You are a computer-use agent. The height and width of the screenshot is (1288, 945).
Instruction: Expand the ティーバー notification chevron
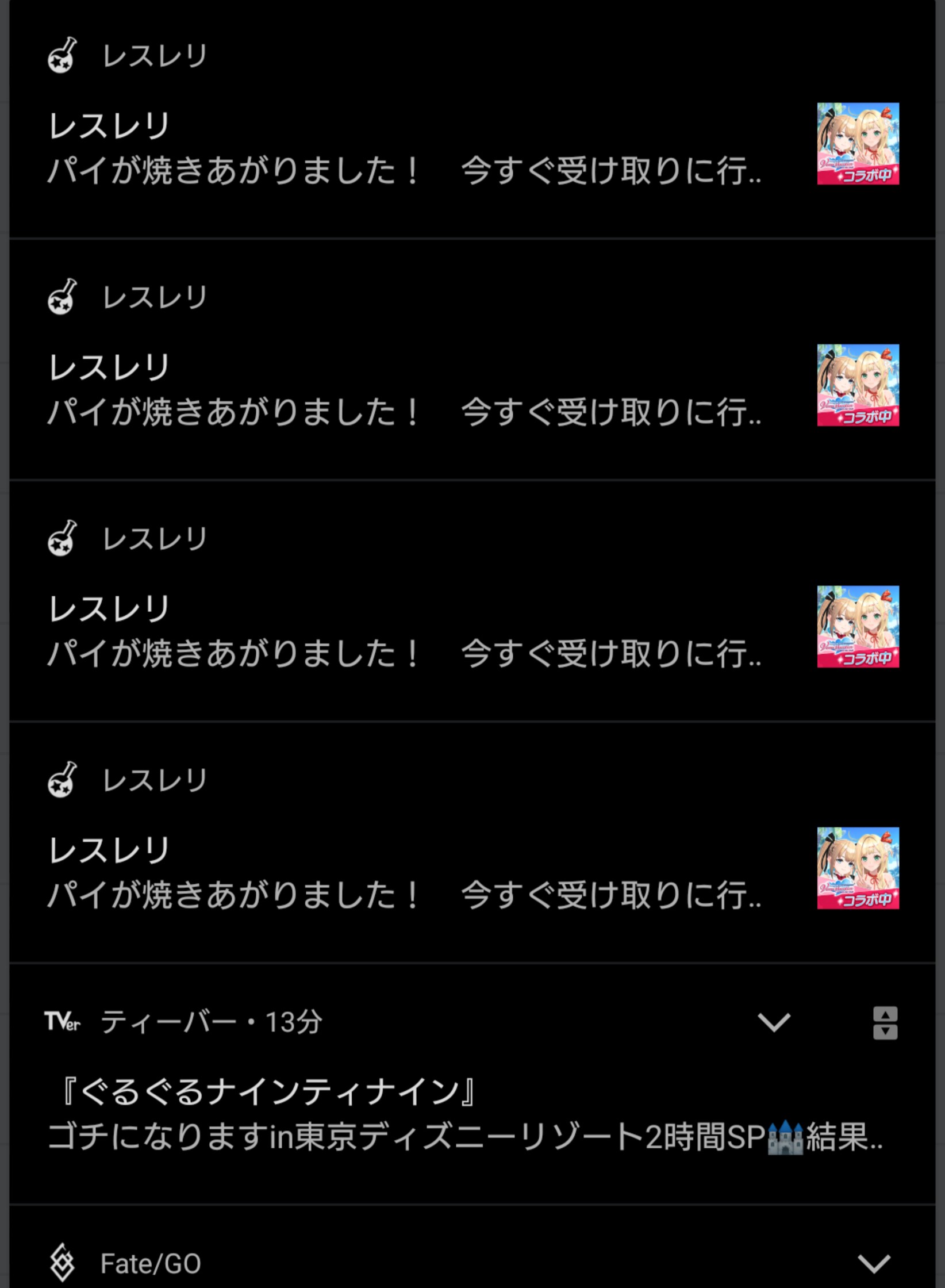click(x=774, y=1022)
